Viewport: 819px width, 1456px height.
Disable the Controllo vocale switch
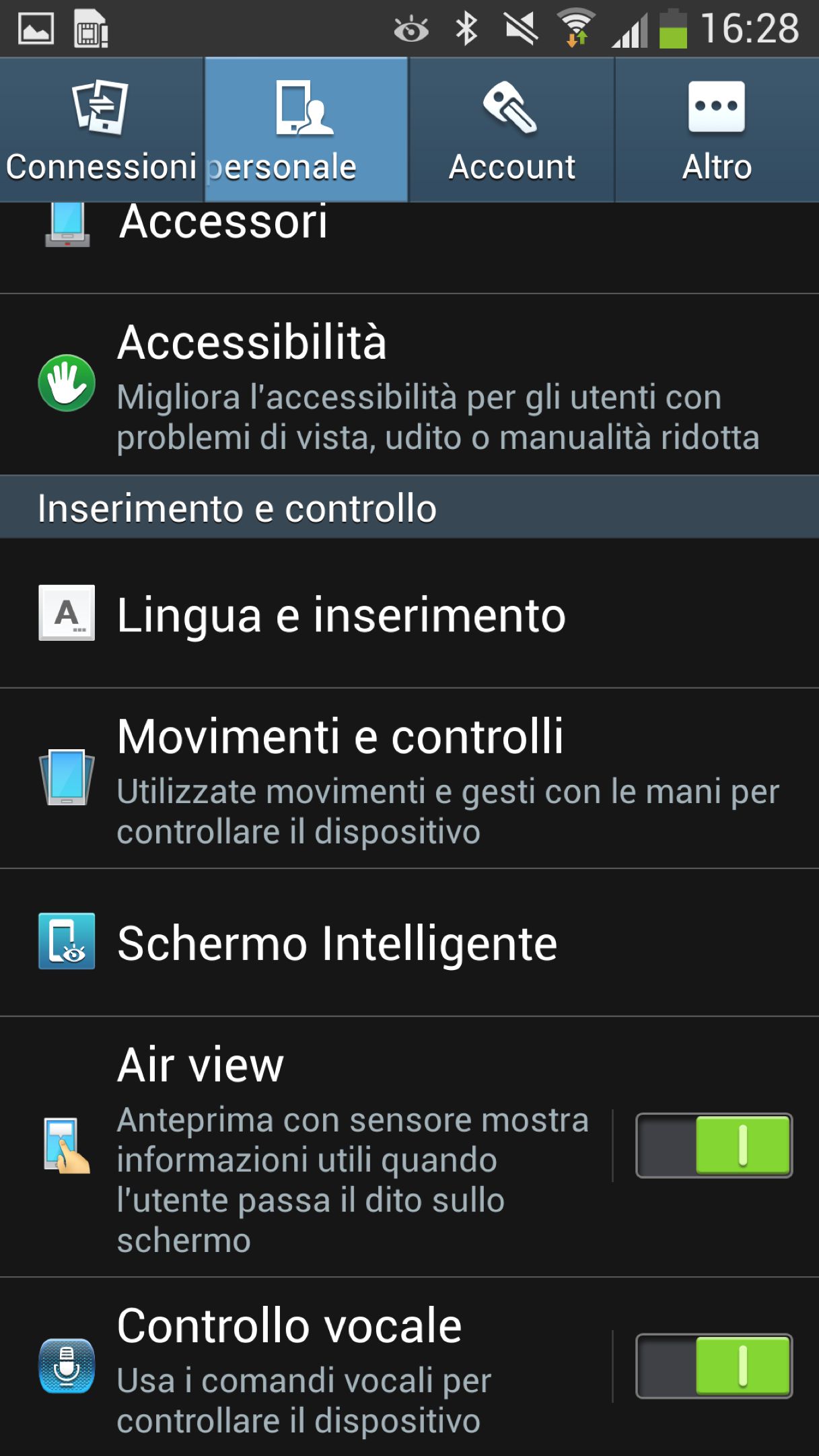714,1366
